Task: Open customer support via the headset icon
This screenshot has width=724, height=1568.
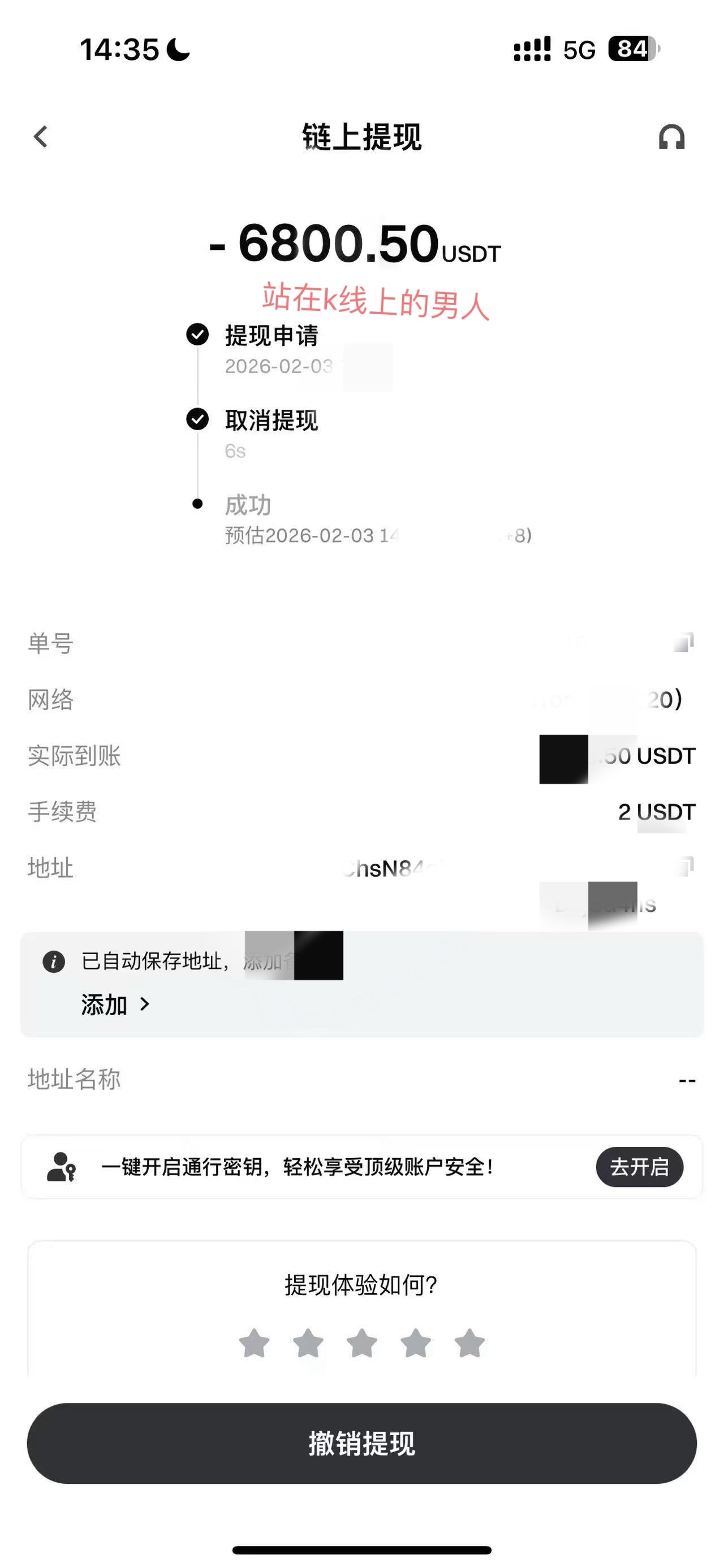Action: pos(672,138)
